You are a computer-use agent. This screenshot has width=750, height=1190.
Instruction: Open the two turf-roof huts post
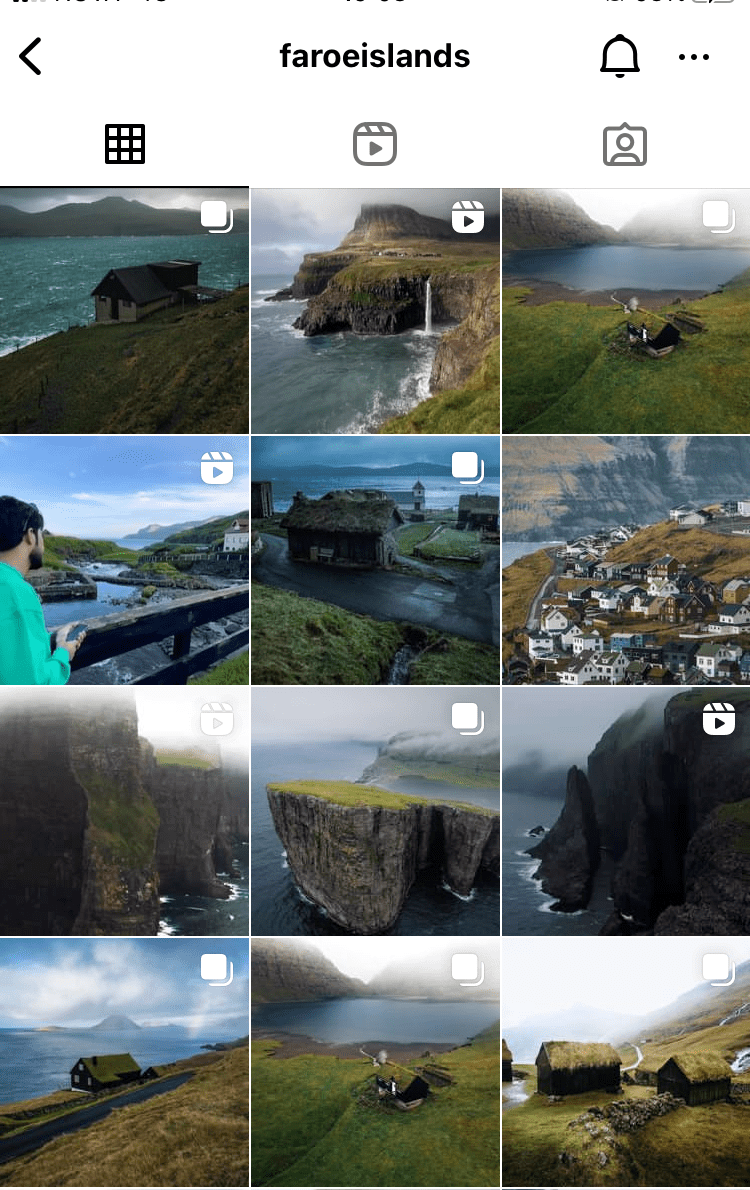pos(626,1062)
